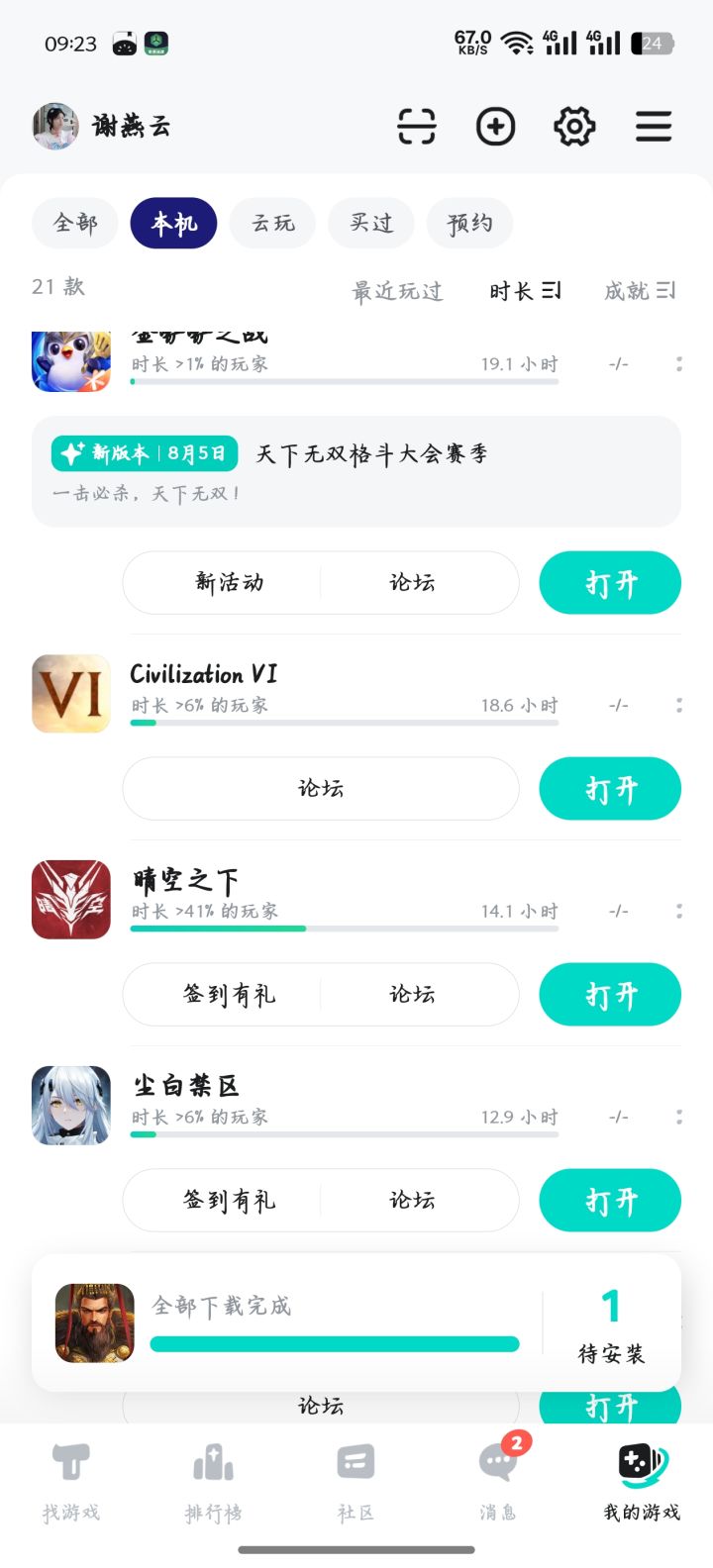Select the 最近玩过 sorting tab
Image resolution: width=713 pixels, height=1568 pixels.
[x=397, y=290]
